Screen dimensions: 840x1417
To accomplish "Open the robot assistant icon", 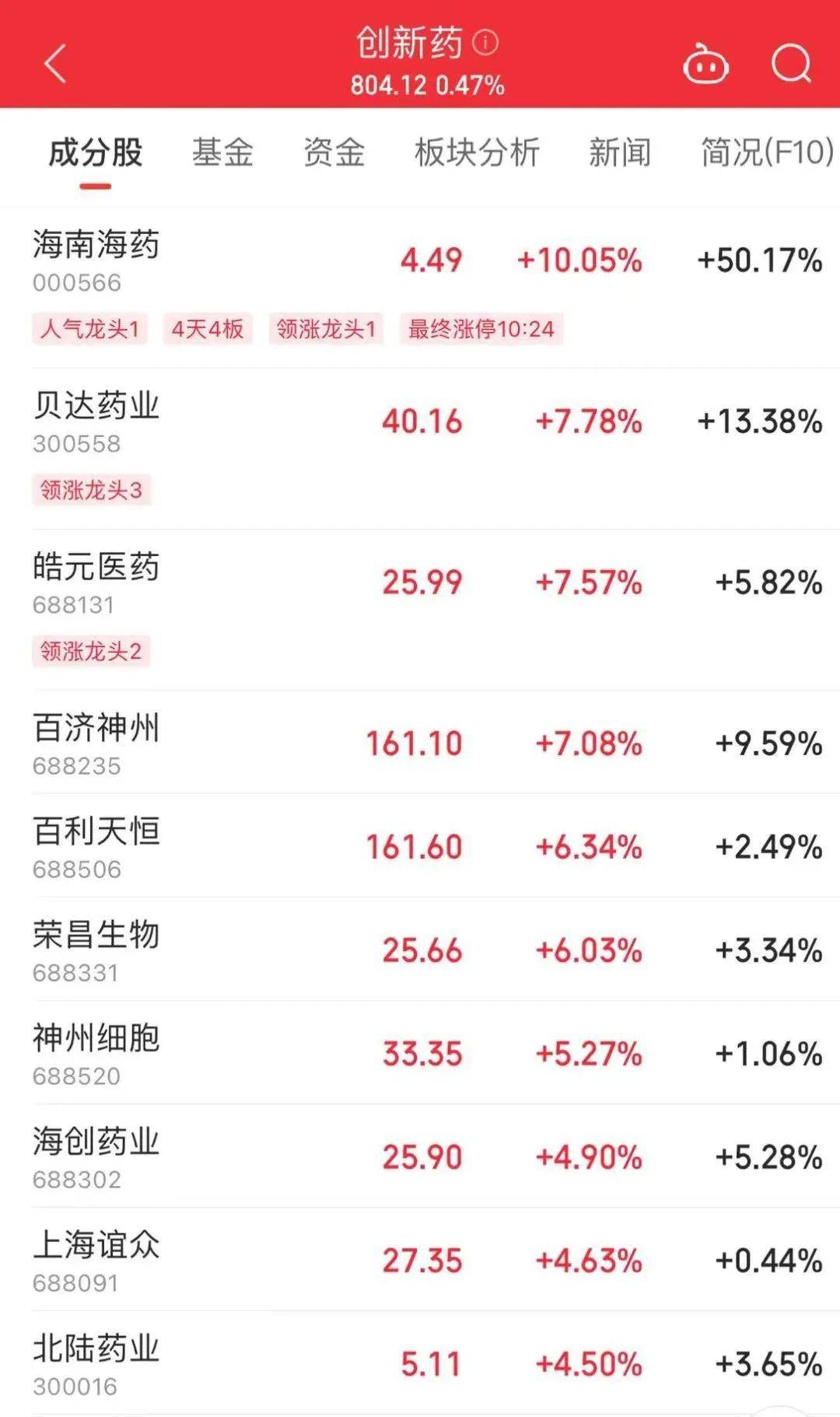I will [705, 65].
